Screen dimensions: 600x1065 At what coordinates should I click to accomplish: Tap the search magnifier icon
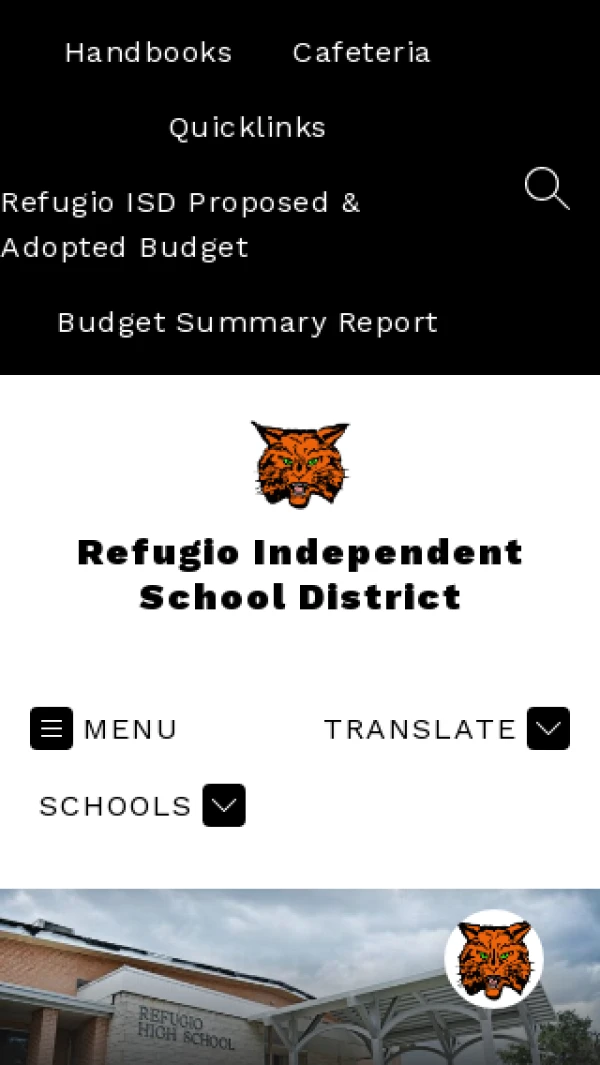547,189
